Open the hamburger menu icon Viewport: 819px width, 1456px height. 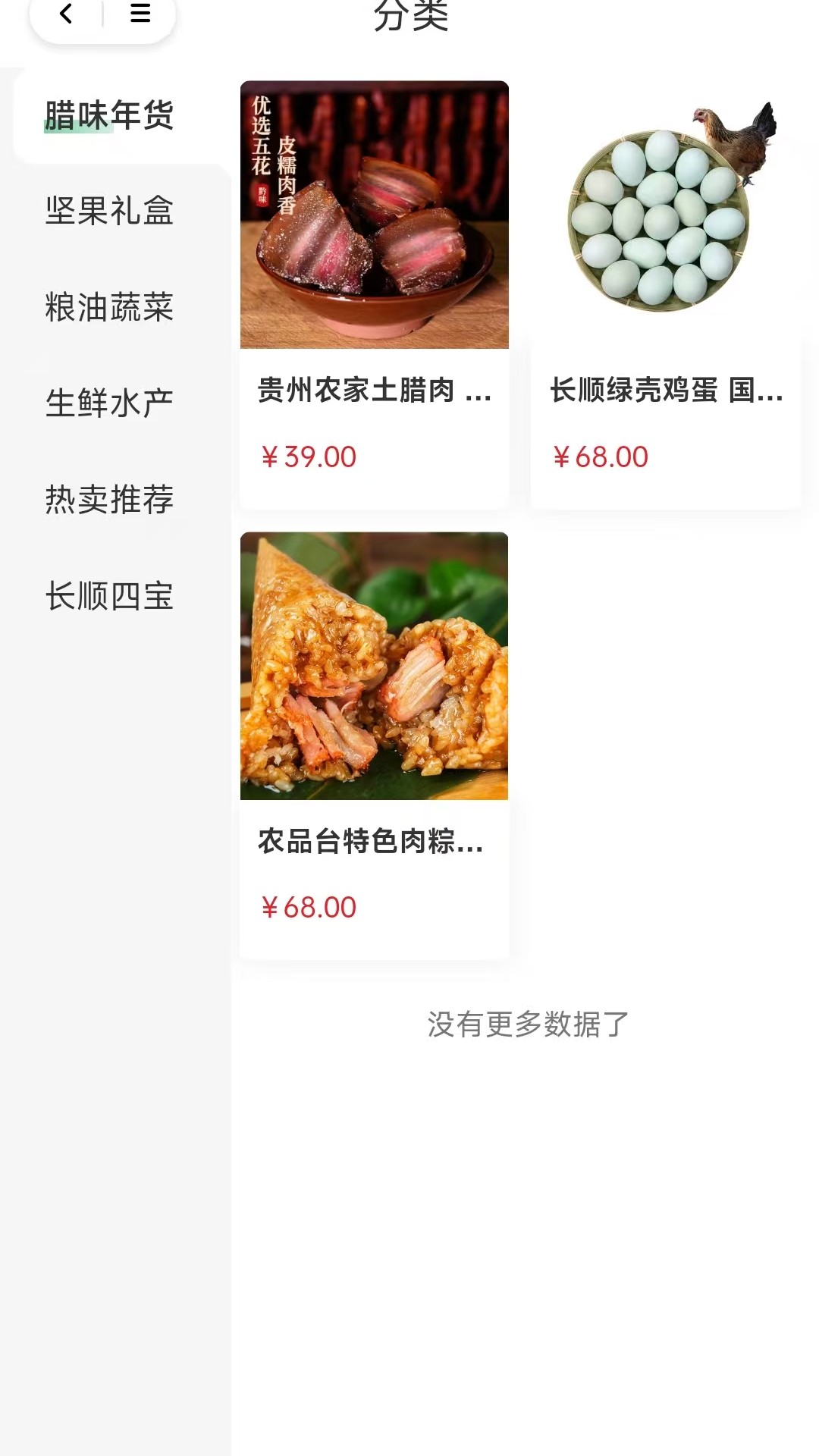140,14
